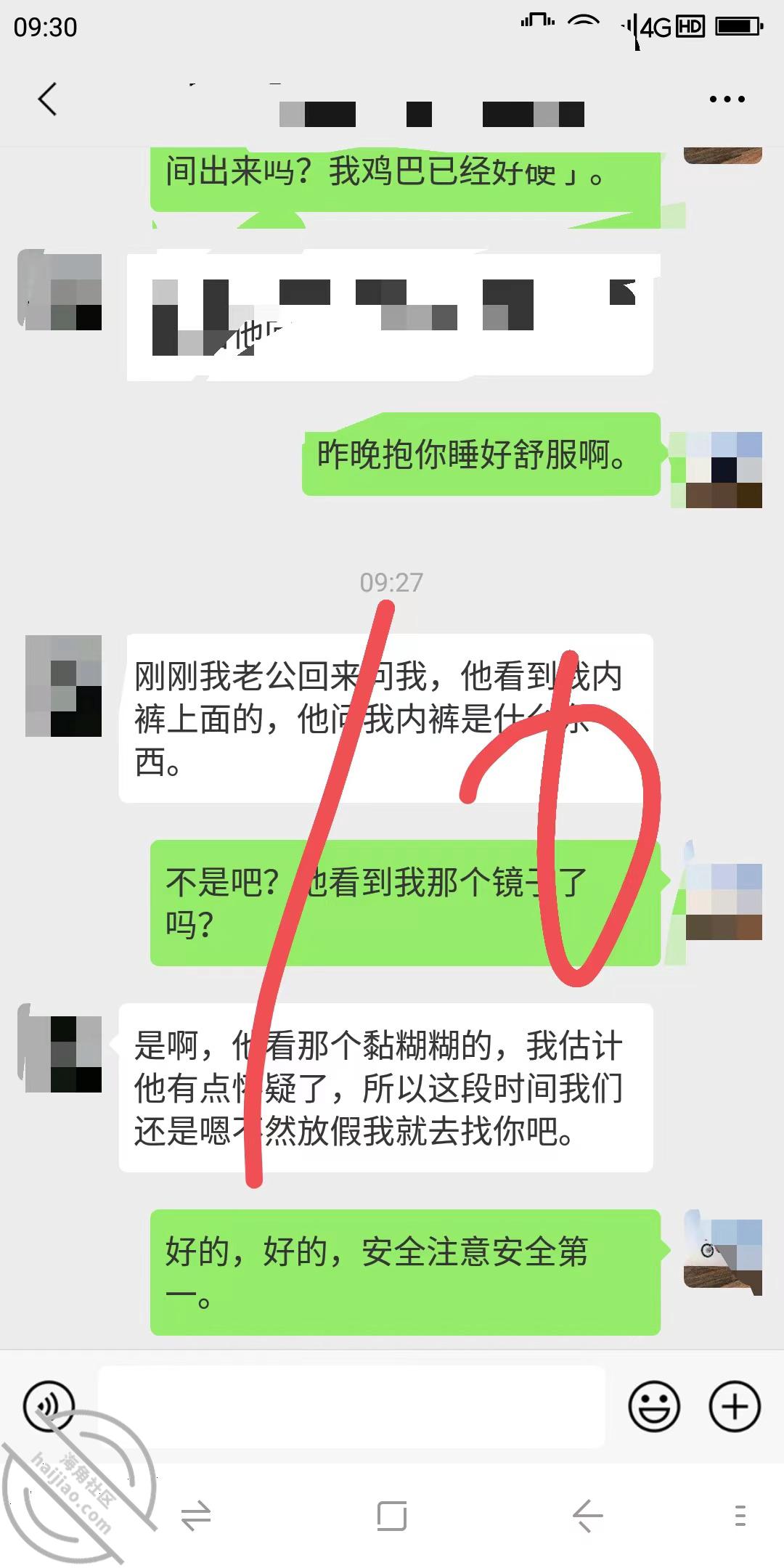Screen dimensions: 784x1568
Task: Go back to the chat list
Action: click(x=48, y=99)
